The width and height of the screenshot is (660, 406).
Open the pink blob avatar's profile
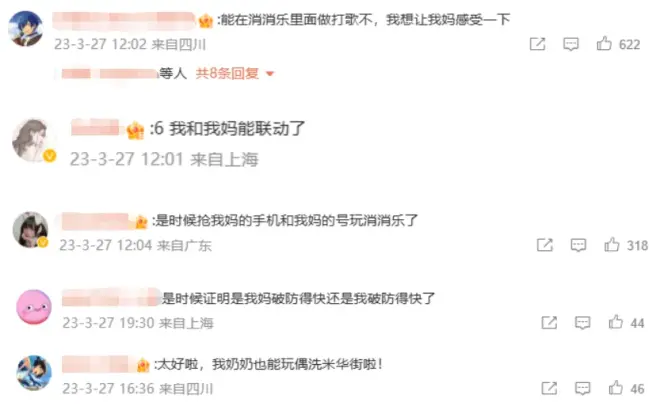click(x=34, y=306)
